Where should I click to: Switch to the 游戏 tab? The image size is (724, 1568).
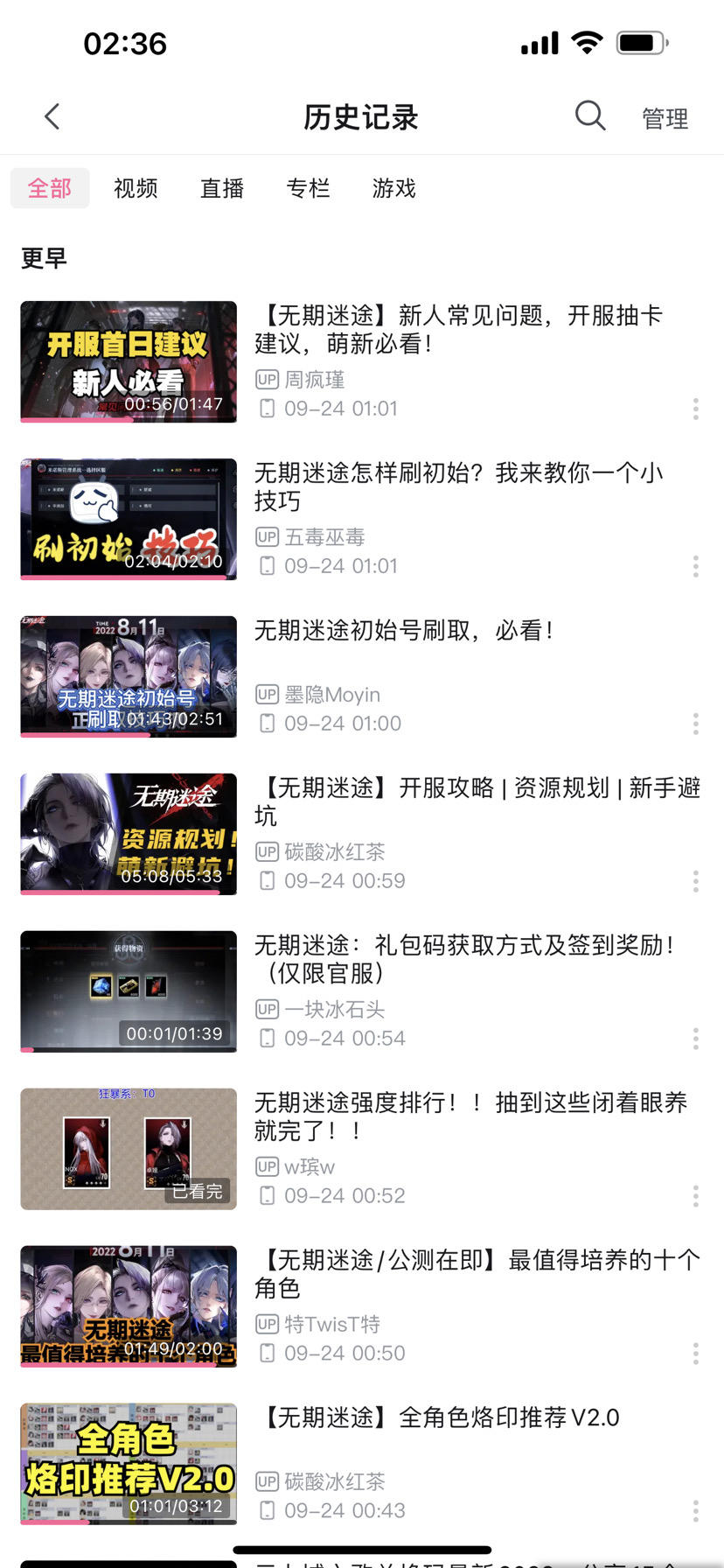[x=394, y=188]
